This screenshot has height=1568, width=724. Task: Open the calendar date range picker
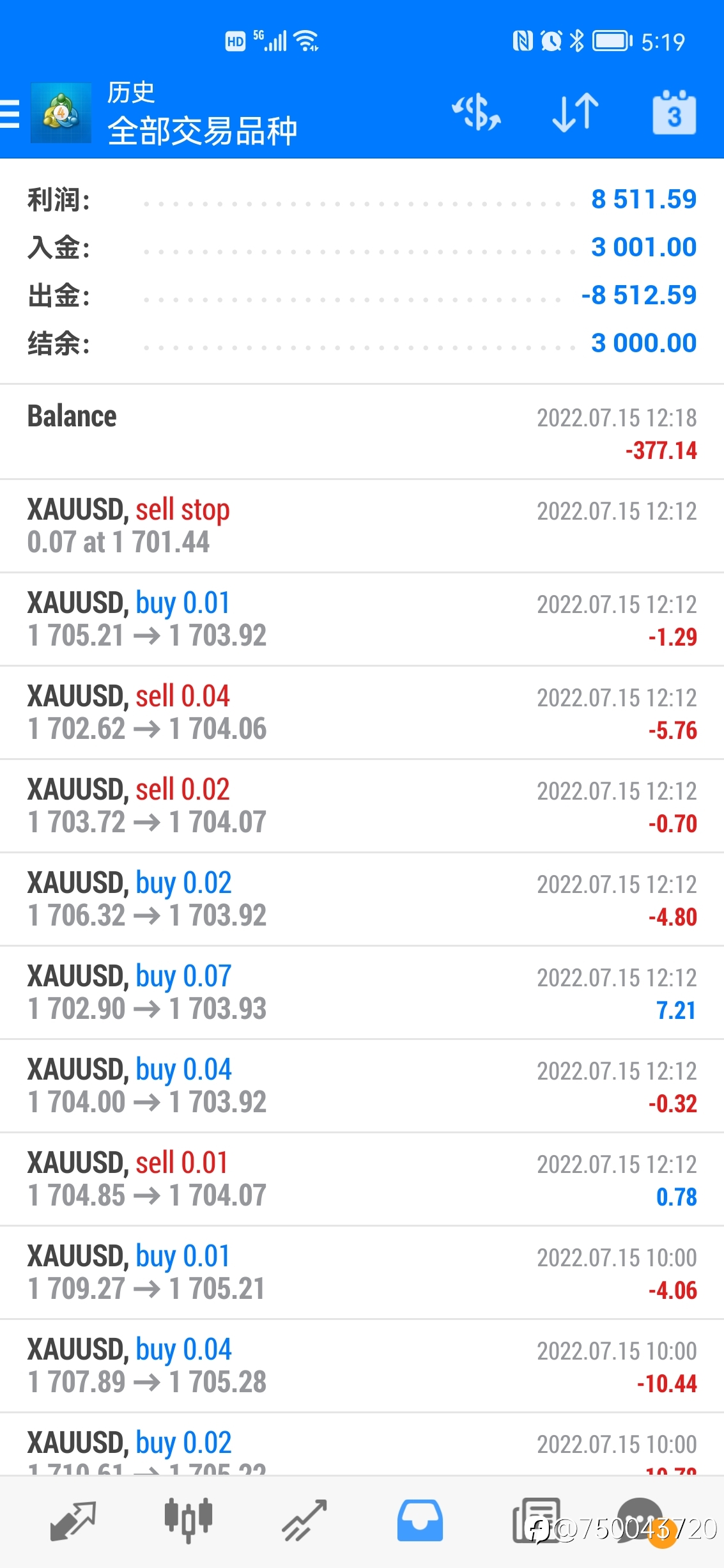point(674,113)
